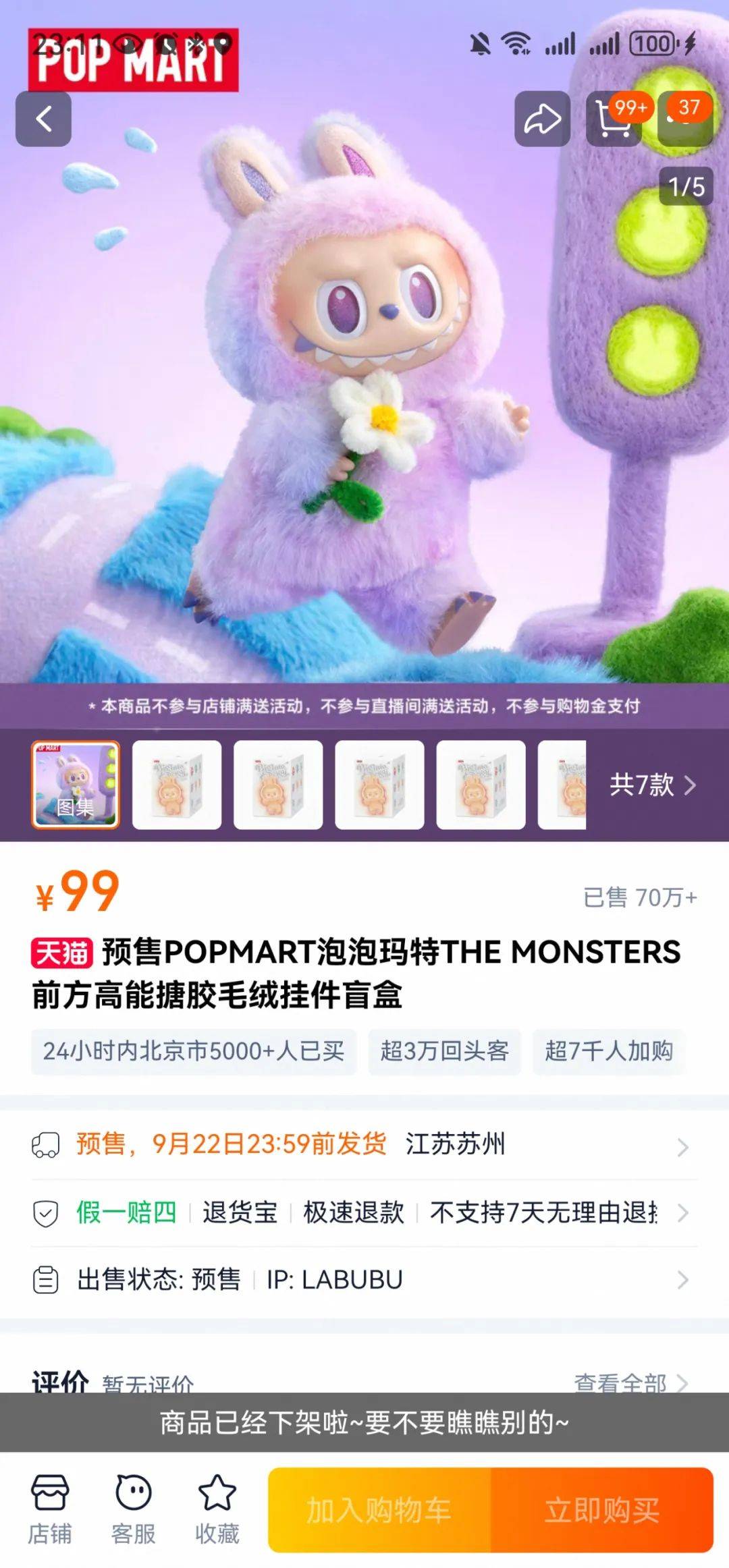Open the 出售状态 parameters row
Viewport: 729px width, 1568px height.
tap(364, 1279)
